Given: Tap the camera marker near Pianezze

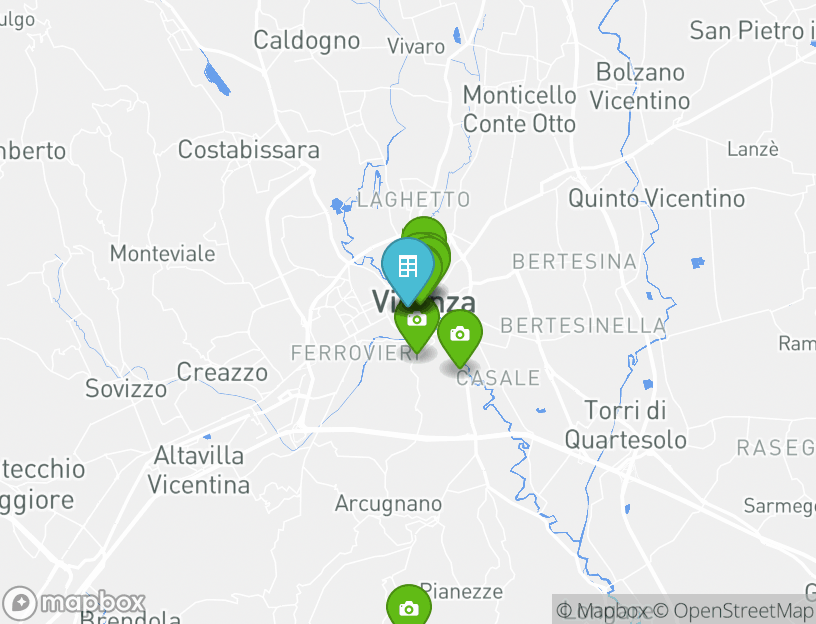Looking at the screenshot, I should (x=408, y=608).
